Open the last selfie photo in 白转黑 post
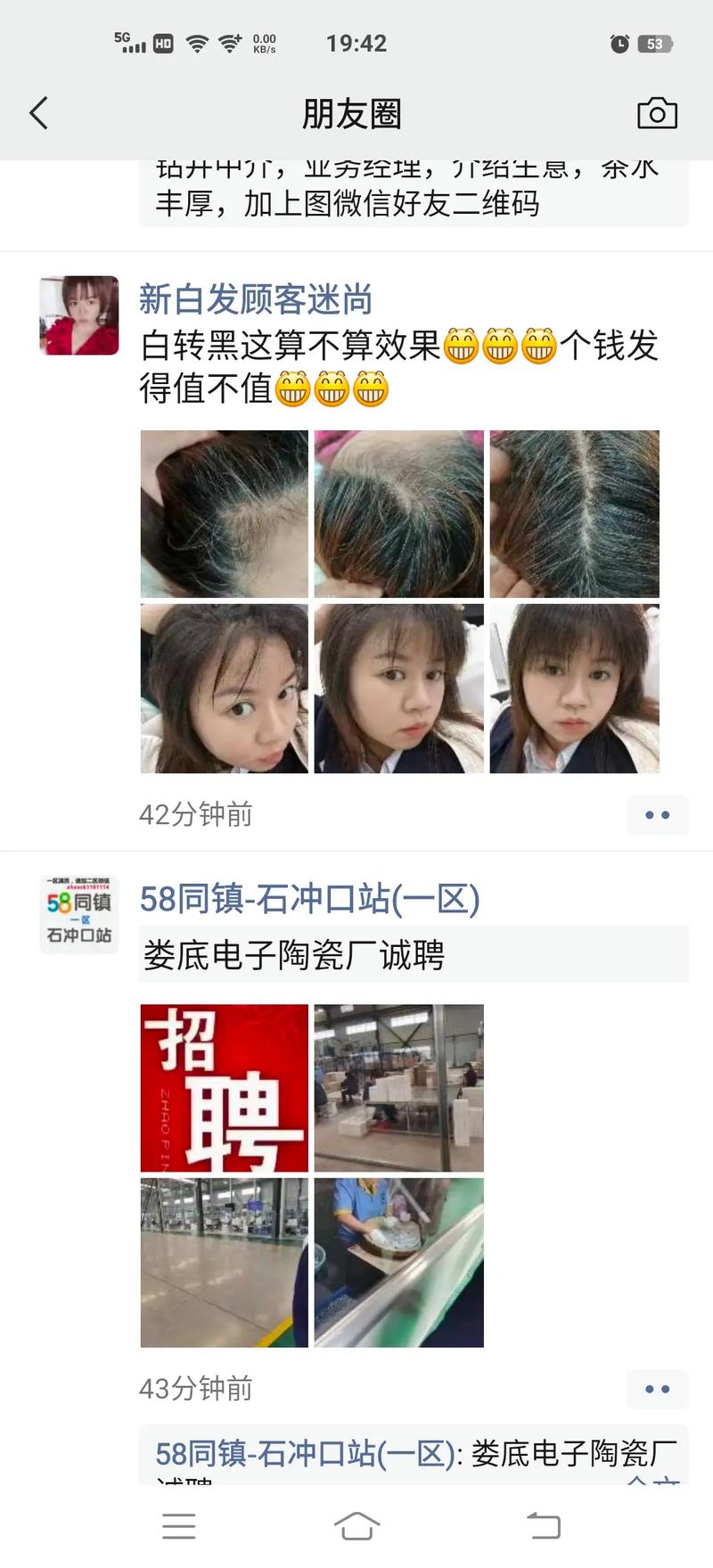The image size is (713, 1568). tap(574, 689)
